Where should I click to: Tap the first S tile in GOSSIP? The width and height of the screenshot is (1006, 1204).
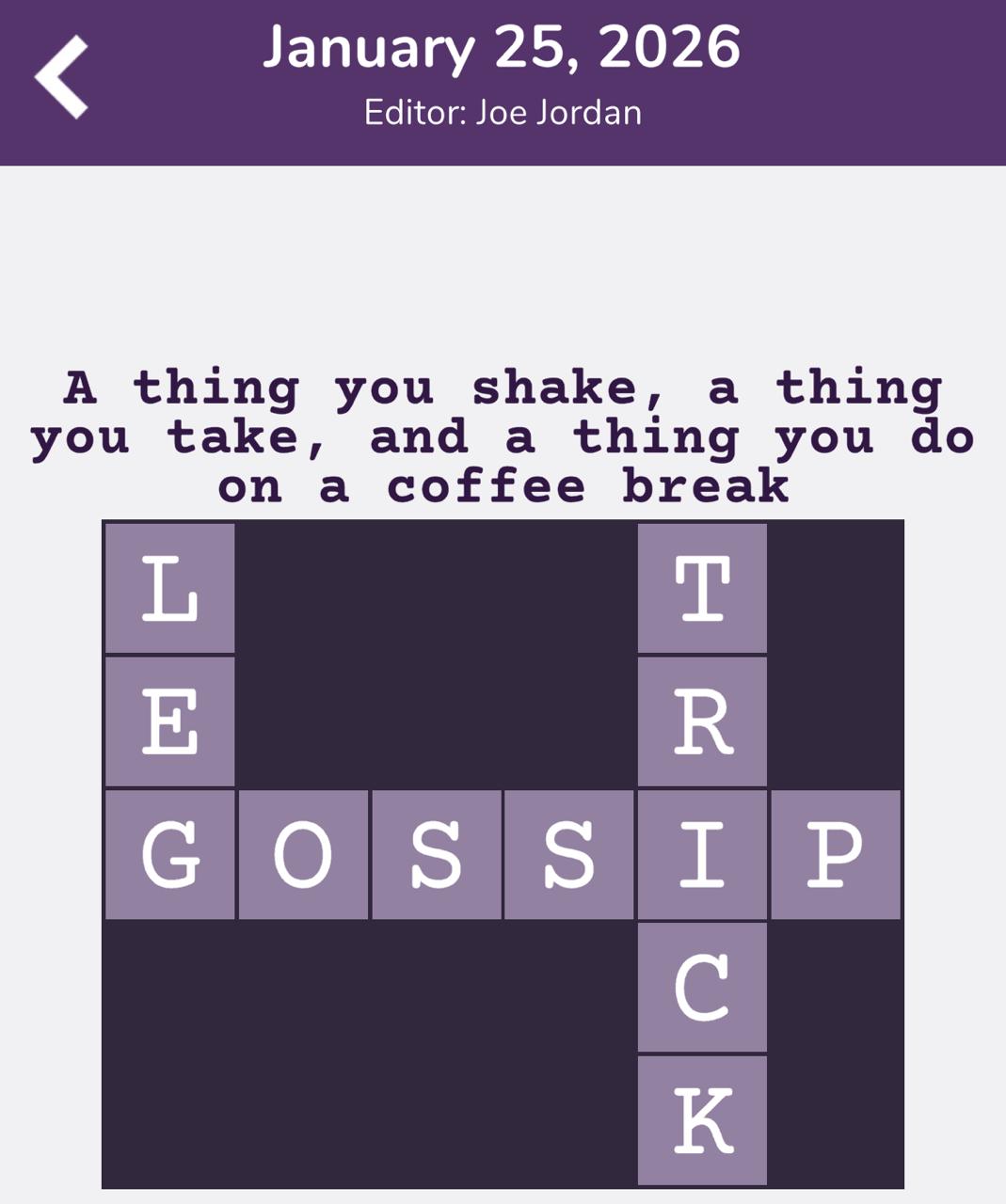438,856
